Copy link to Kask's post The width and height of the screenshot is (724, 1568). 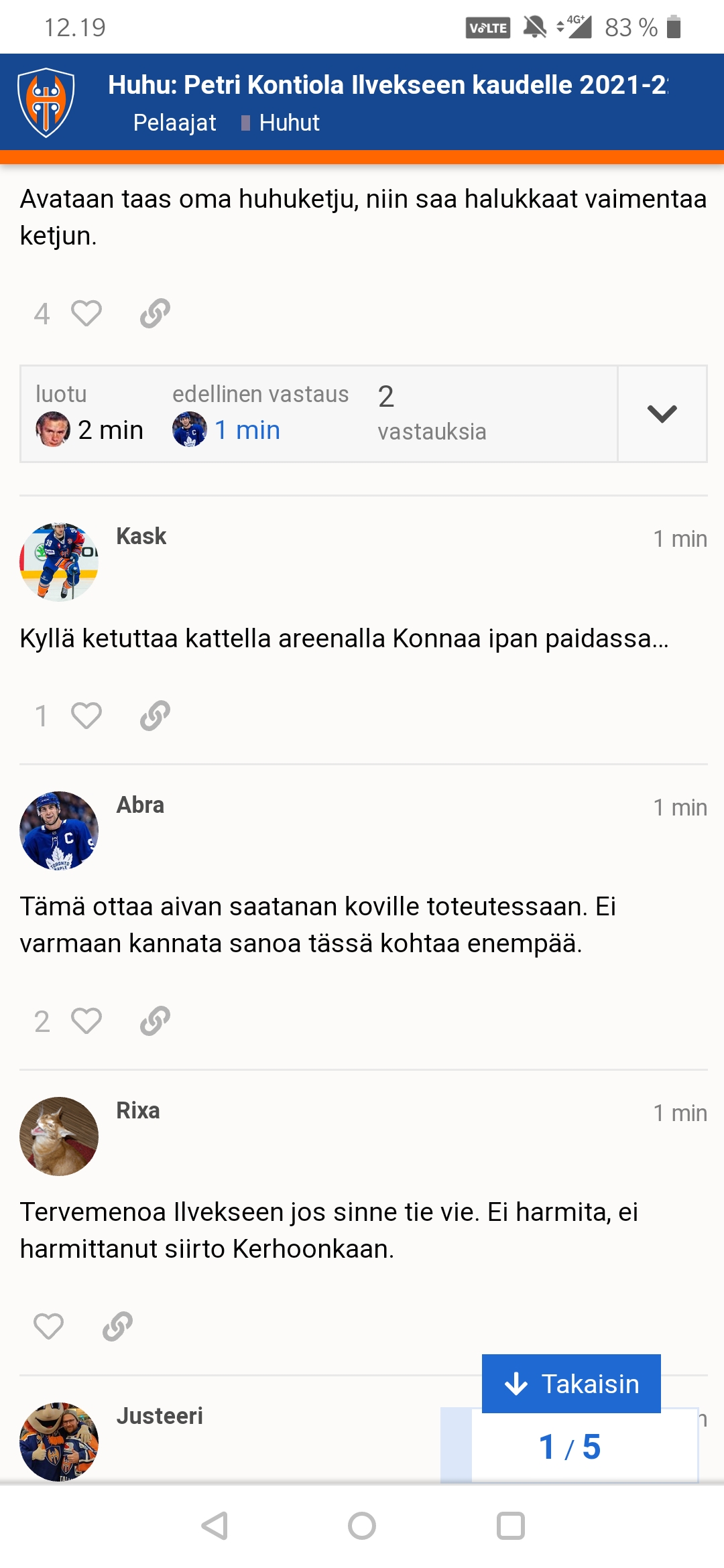point(155,716)
